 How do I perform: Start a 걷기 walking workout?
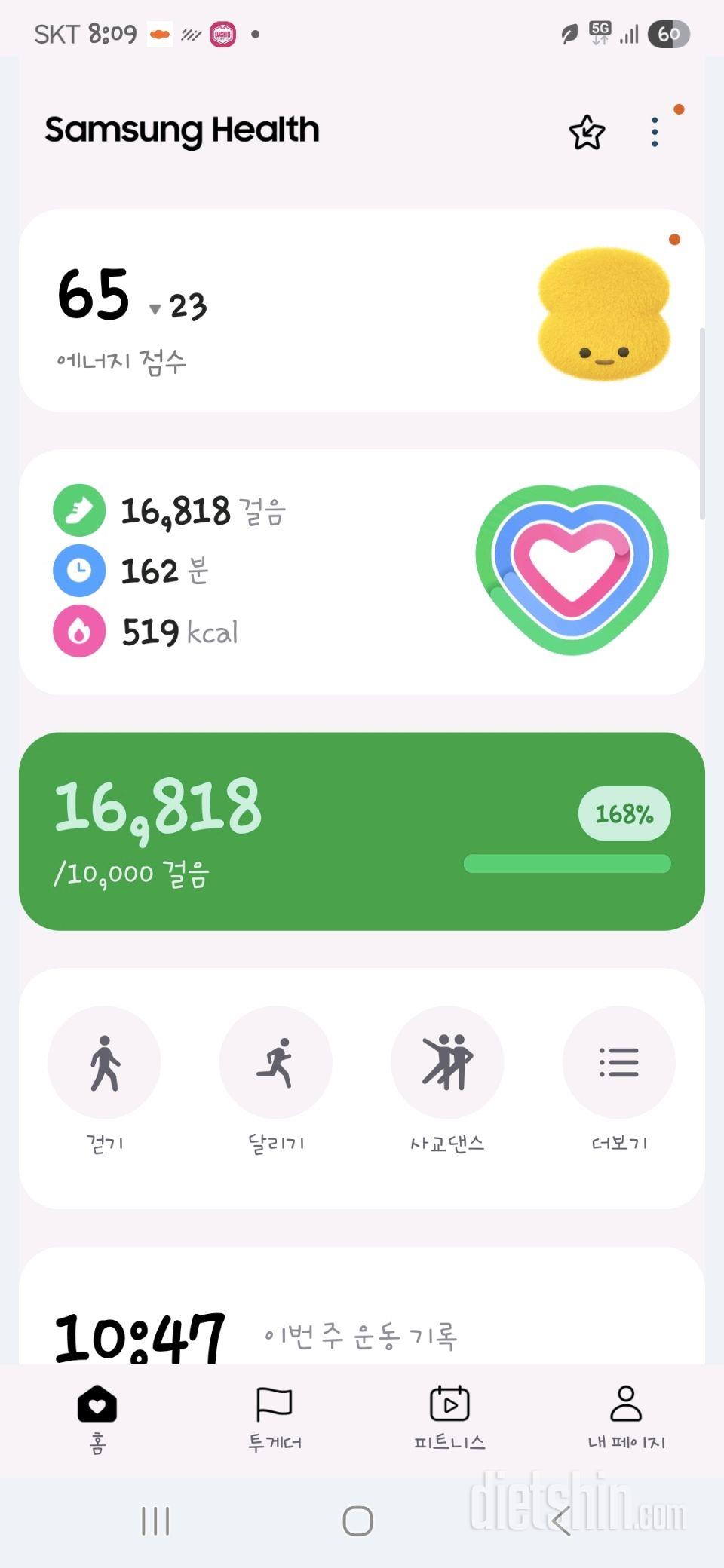pyautogui.click(x=104, y=1063)
